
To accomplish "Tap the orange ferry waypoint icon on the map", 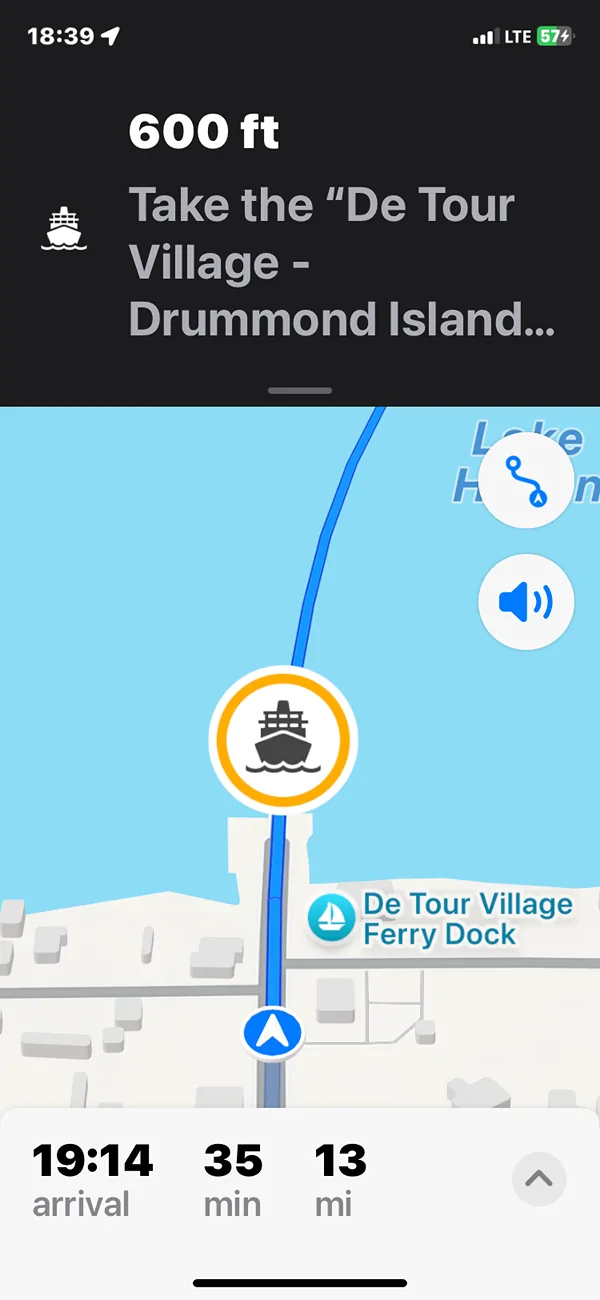I will pos(283,739).
